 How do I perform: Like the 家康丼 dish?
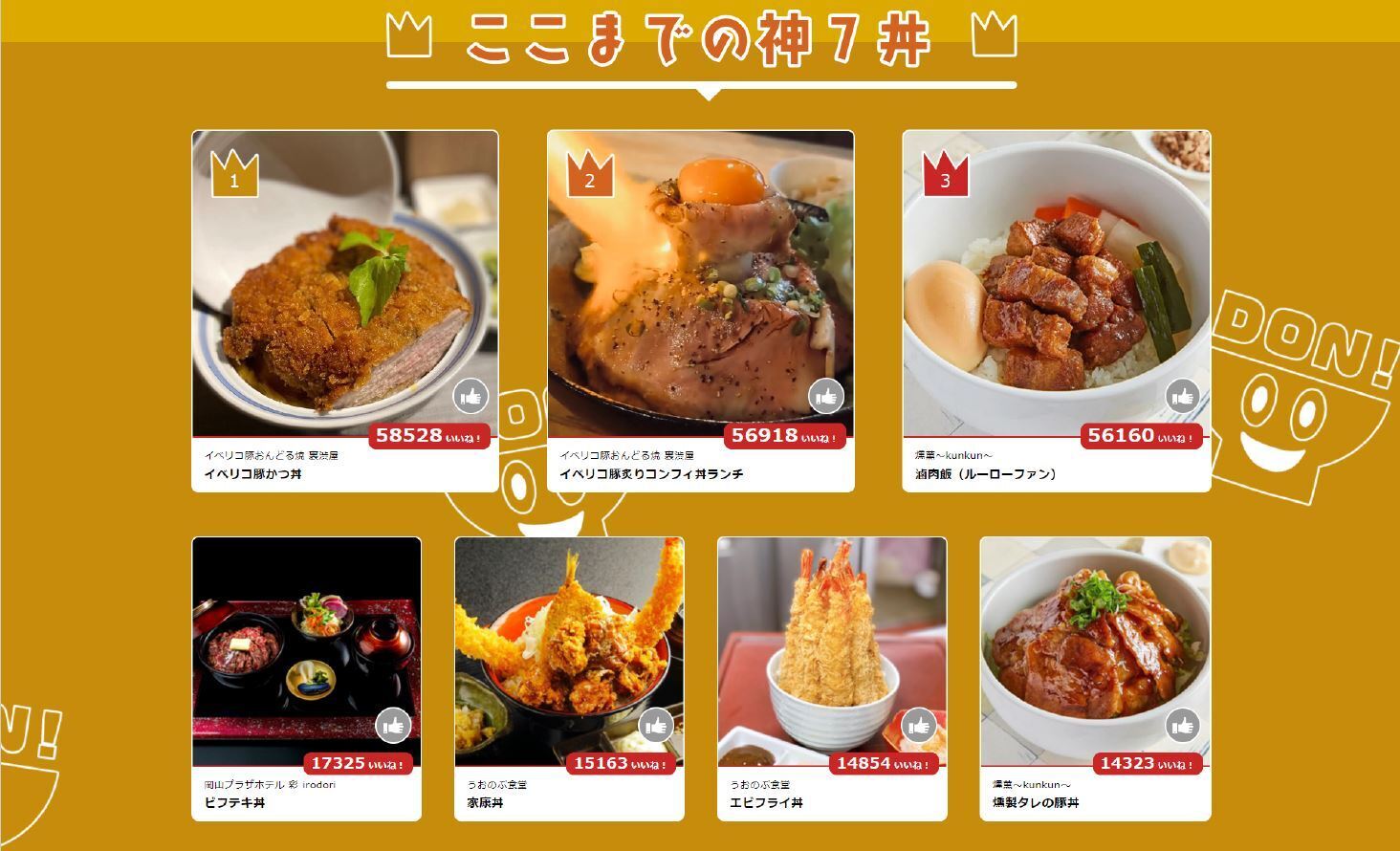pyautogui.click(x=656, y=727)
